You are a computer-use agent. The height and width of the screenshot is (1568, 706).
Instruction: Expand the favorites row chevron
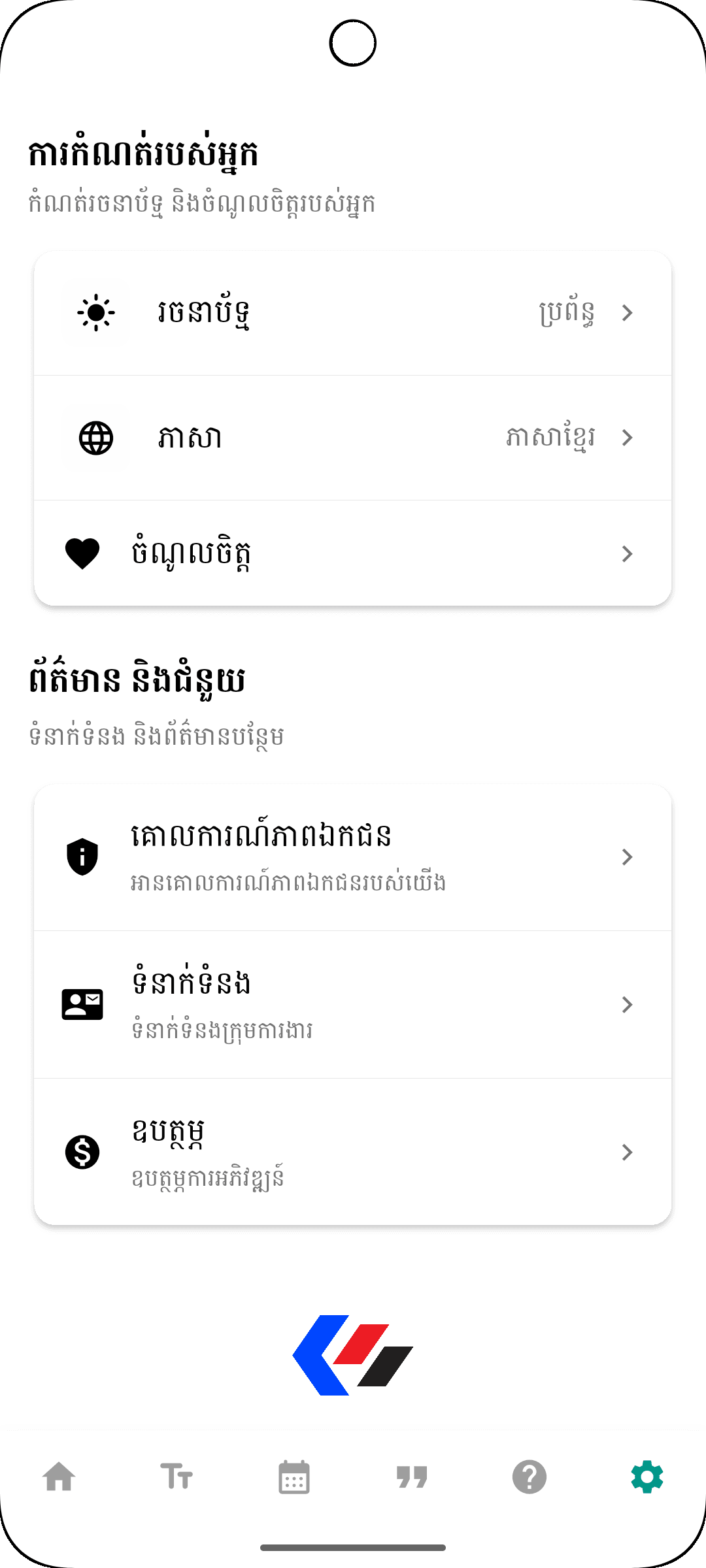coord(628,553)
